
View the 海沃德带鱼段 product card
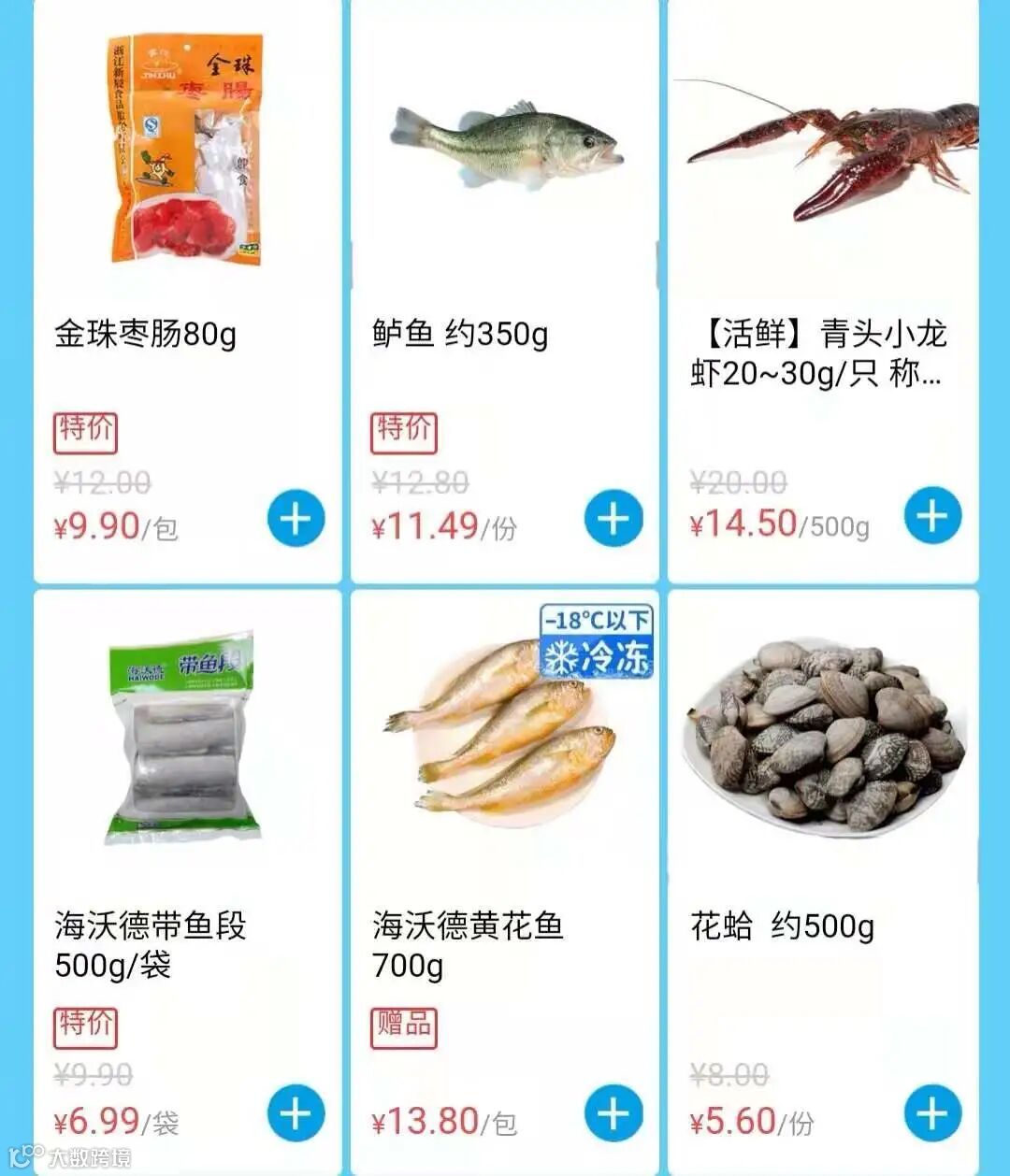coord(187,739)
